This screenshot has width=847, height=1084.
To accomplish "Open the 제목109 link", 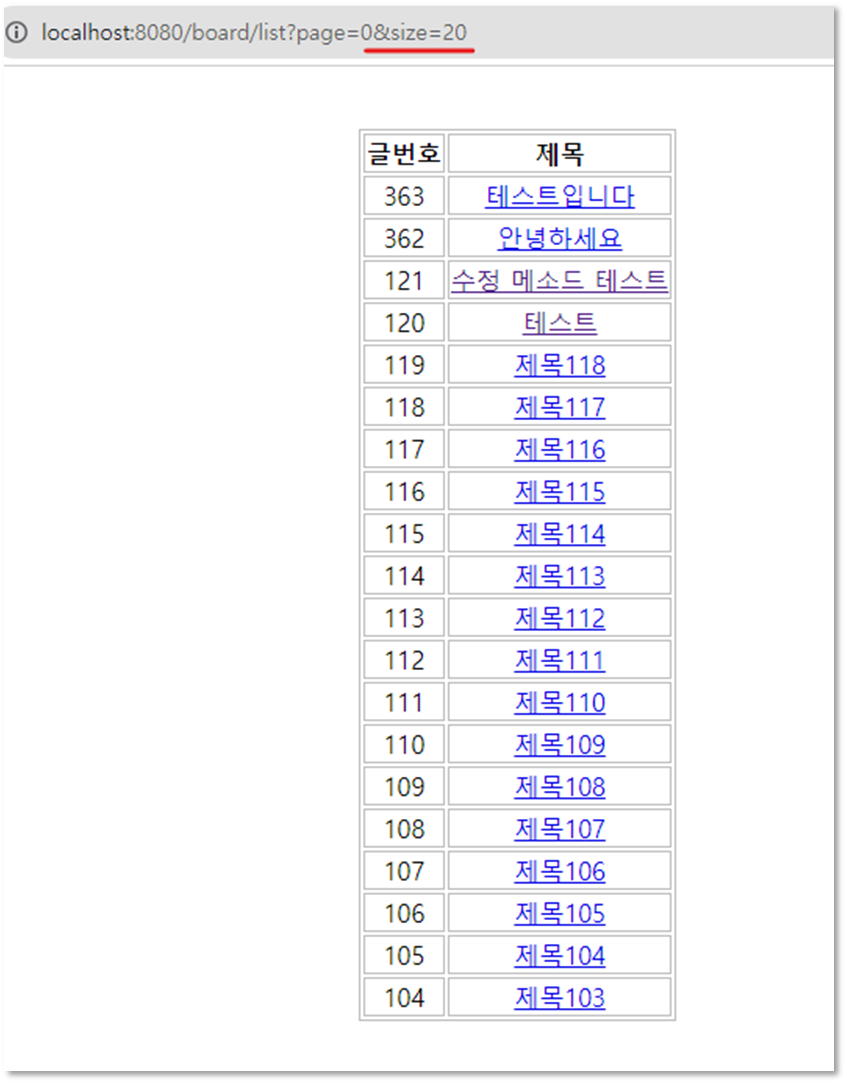I will 559,745.
